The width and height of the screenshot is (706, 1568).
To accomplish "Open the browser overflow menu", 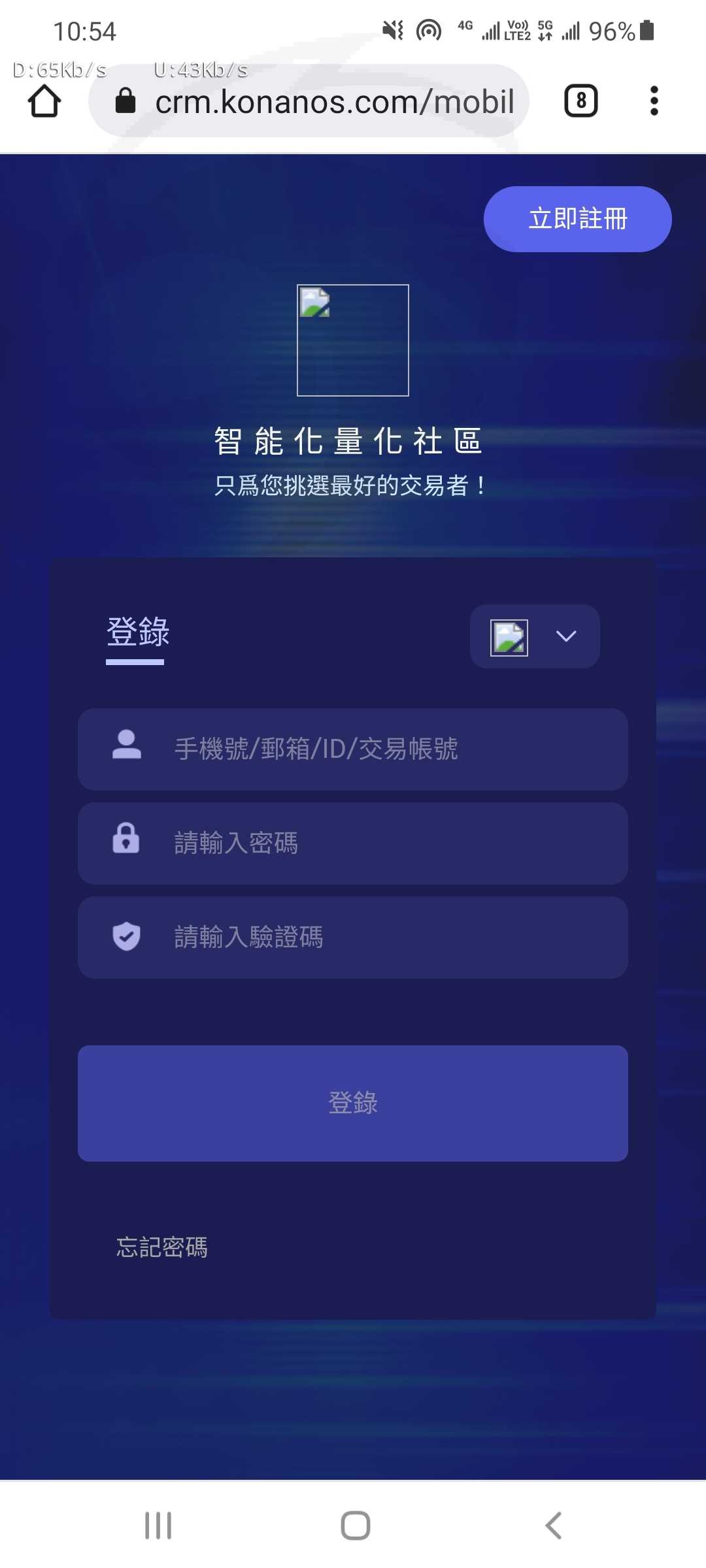I will pos(654,101).
